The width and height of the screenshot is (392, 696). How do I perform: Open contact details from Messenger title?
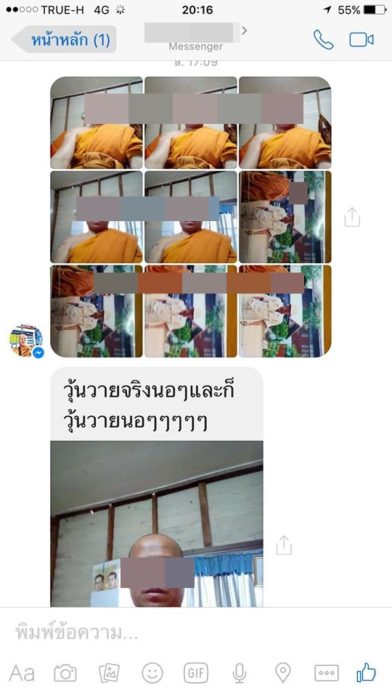tap(196, 37)
